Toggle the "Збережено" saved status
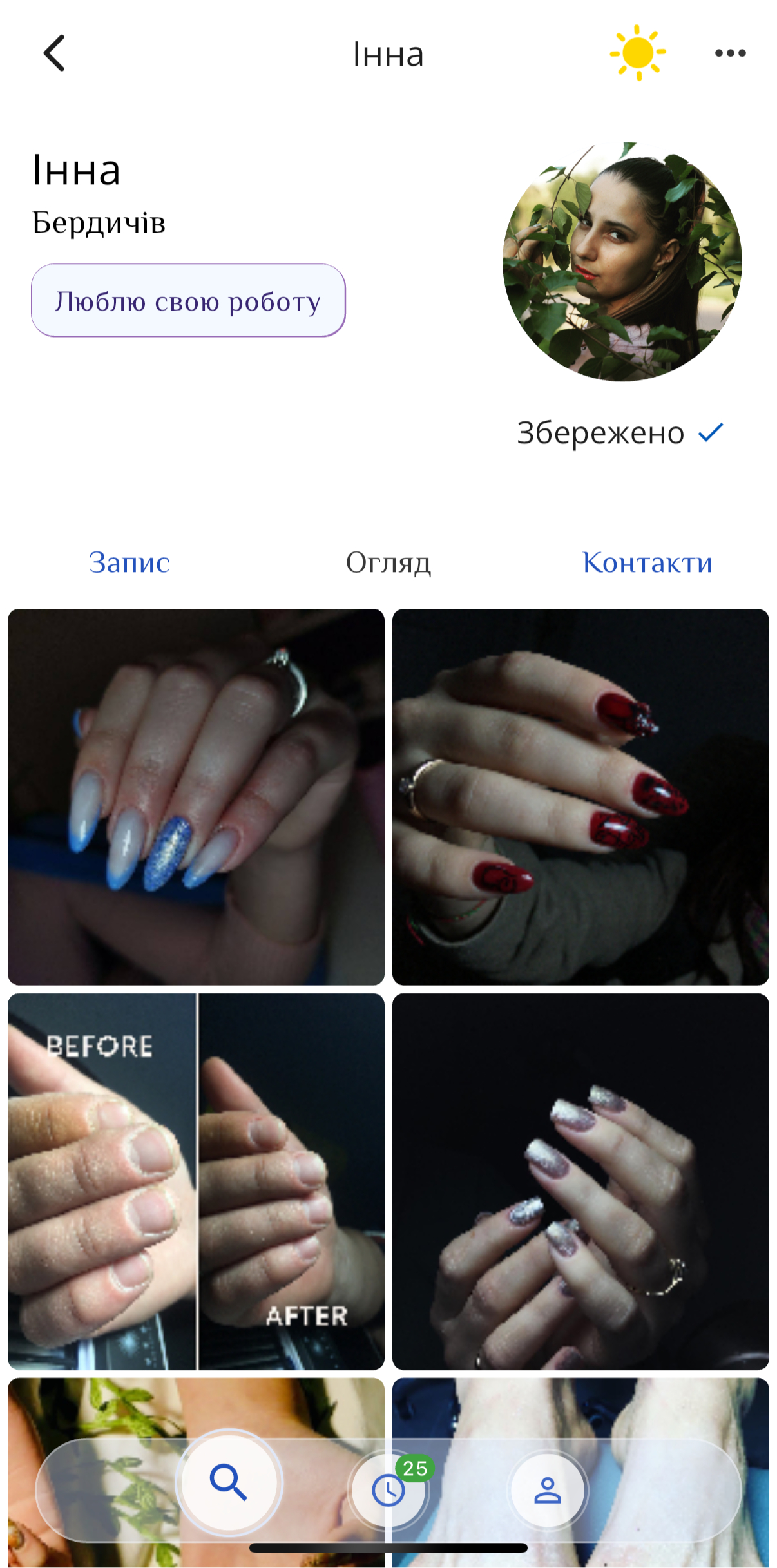This screenshot has width=777, height=1568. coord(620,433)
